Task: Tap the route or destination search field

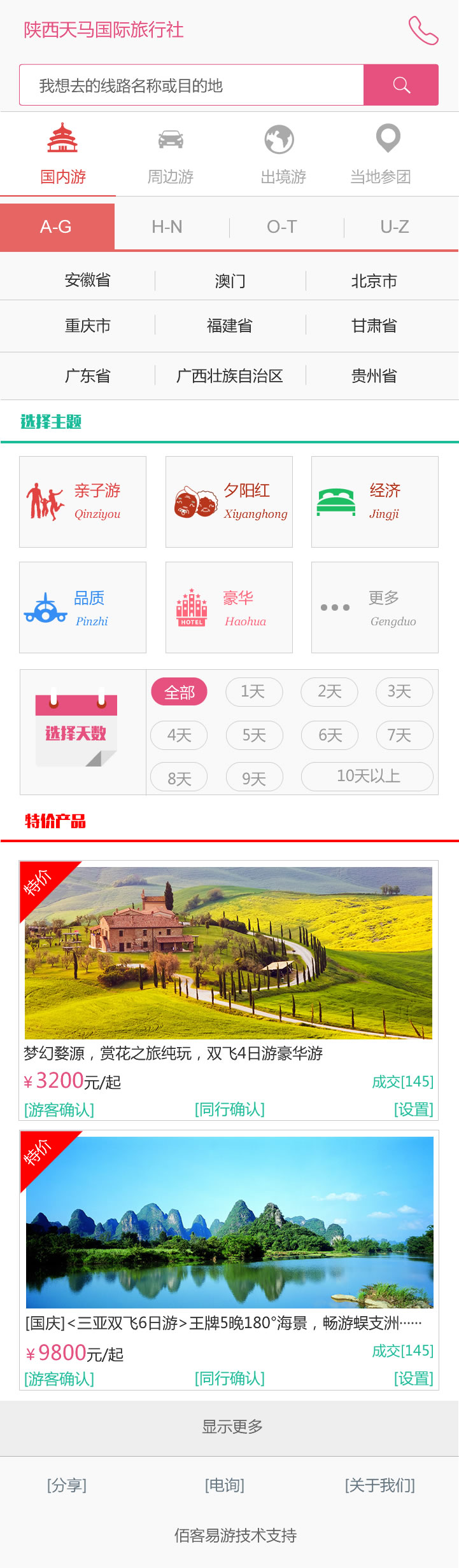Action: pos(191,85)
